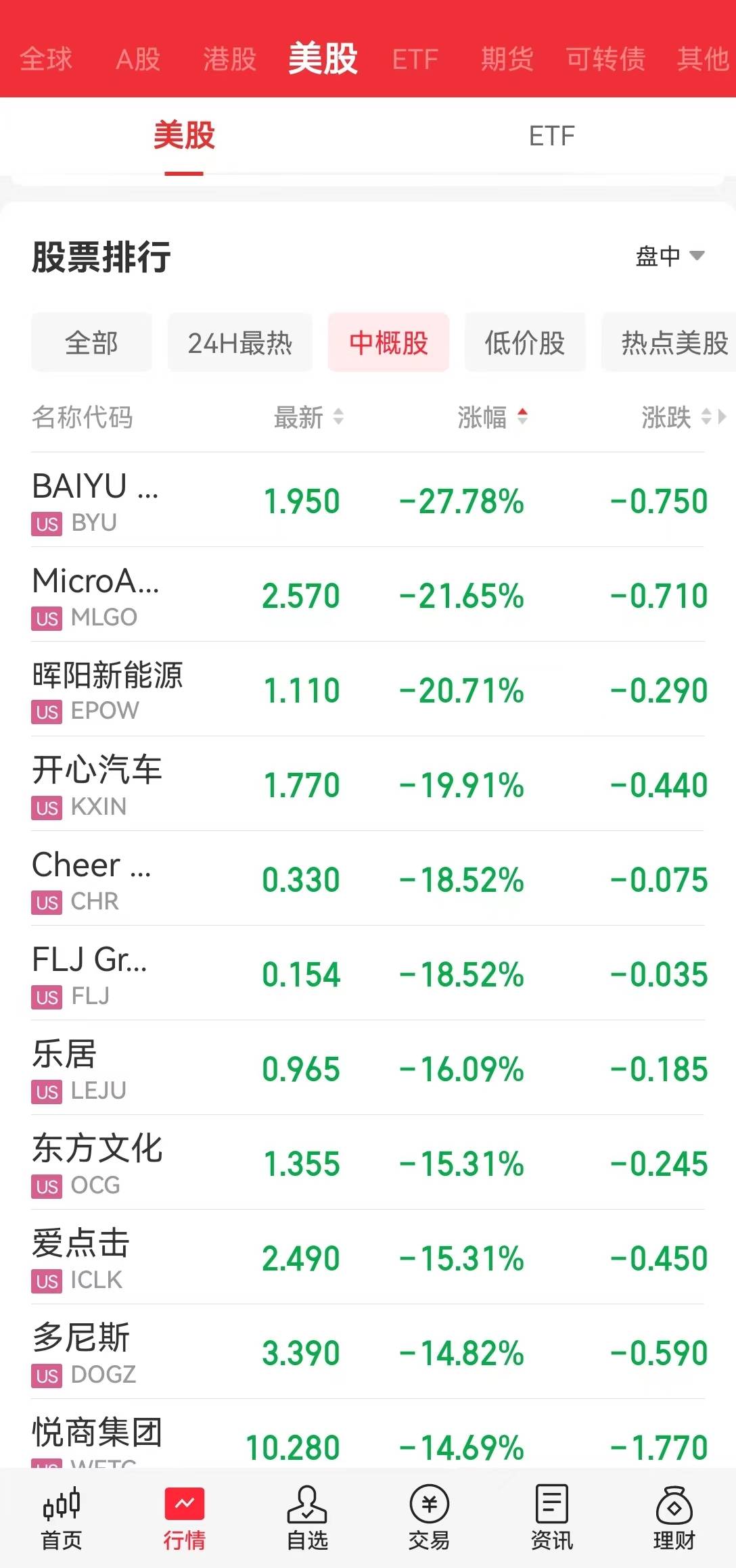The height and width of the screenshot is (1568, 736).
Task: Expand the 盘中 session dropdown
Action: pos(670,256)
